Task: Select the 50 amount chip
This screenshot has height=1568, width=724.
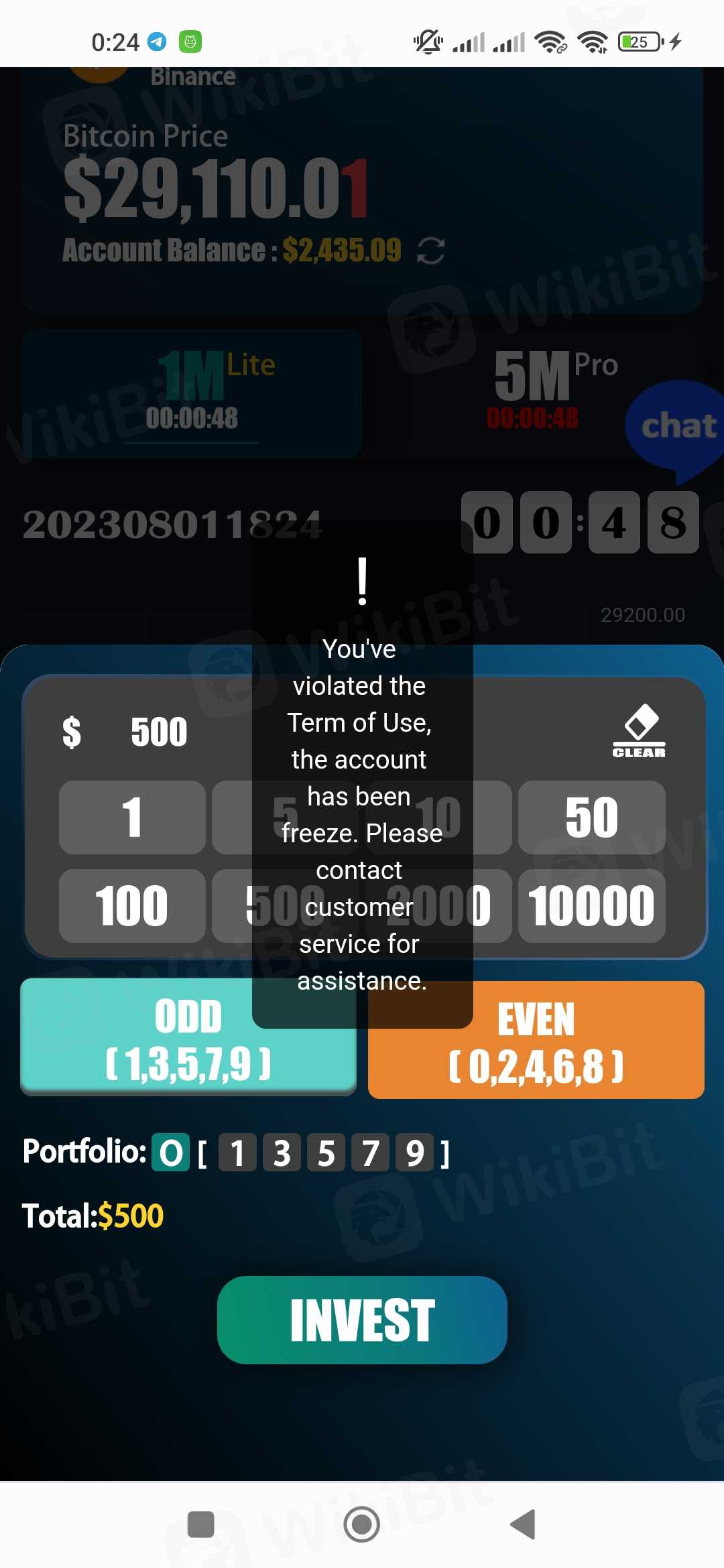Action: tap(591, 817)
